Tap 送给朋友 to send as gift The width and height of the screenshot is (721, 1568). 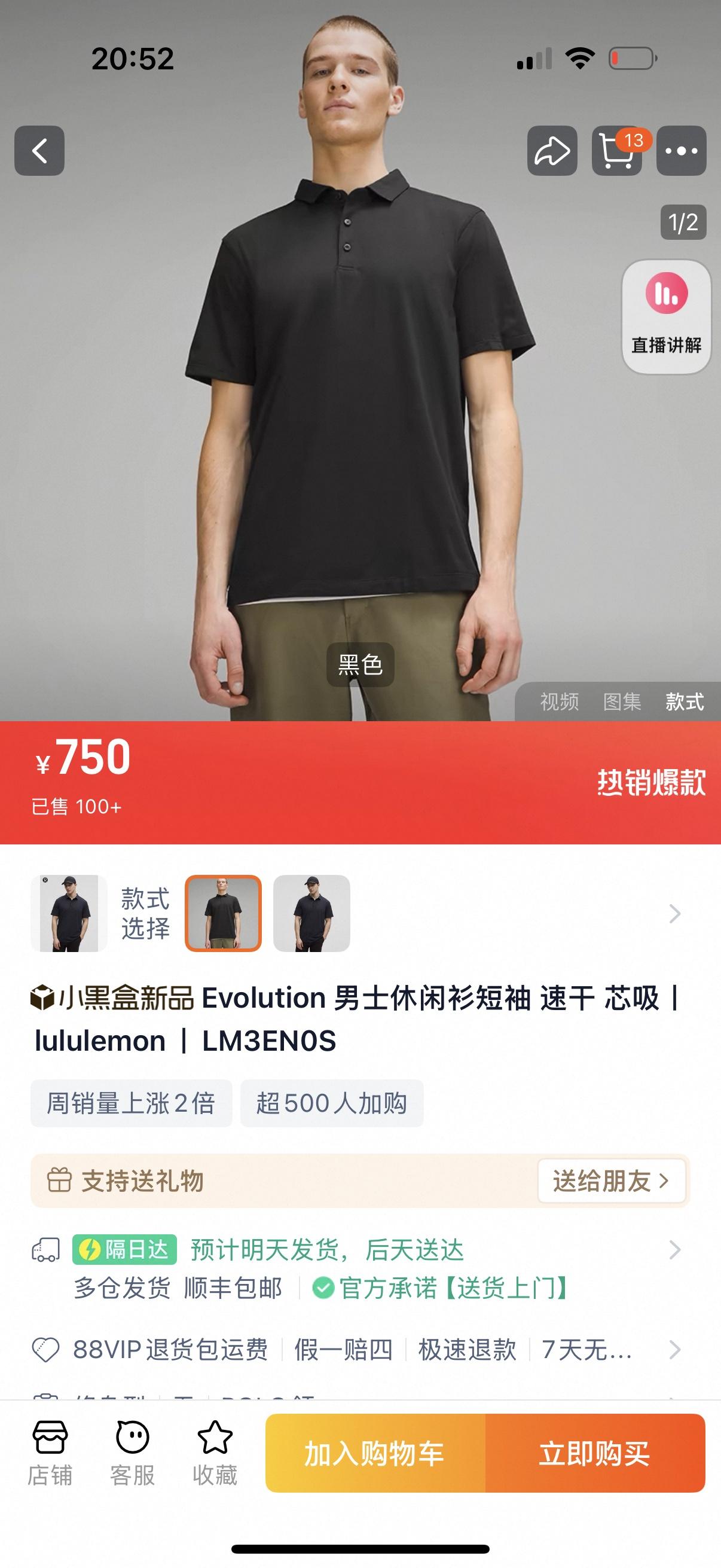(x=611, y=1181)
